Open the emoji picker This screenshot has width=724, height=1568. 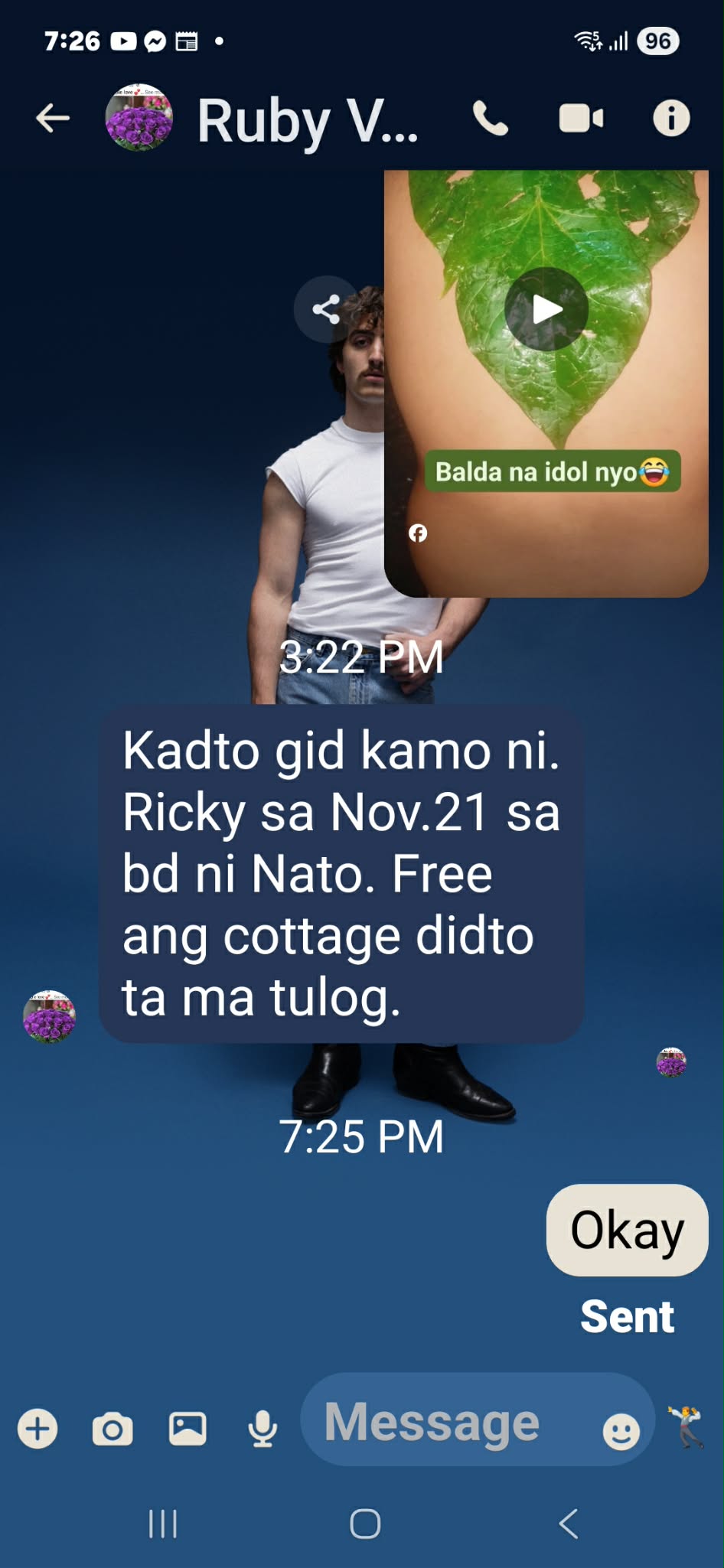(621, 1429)
